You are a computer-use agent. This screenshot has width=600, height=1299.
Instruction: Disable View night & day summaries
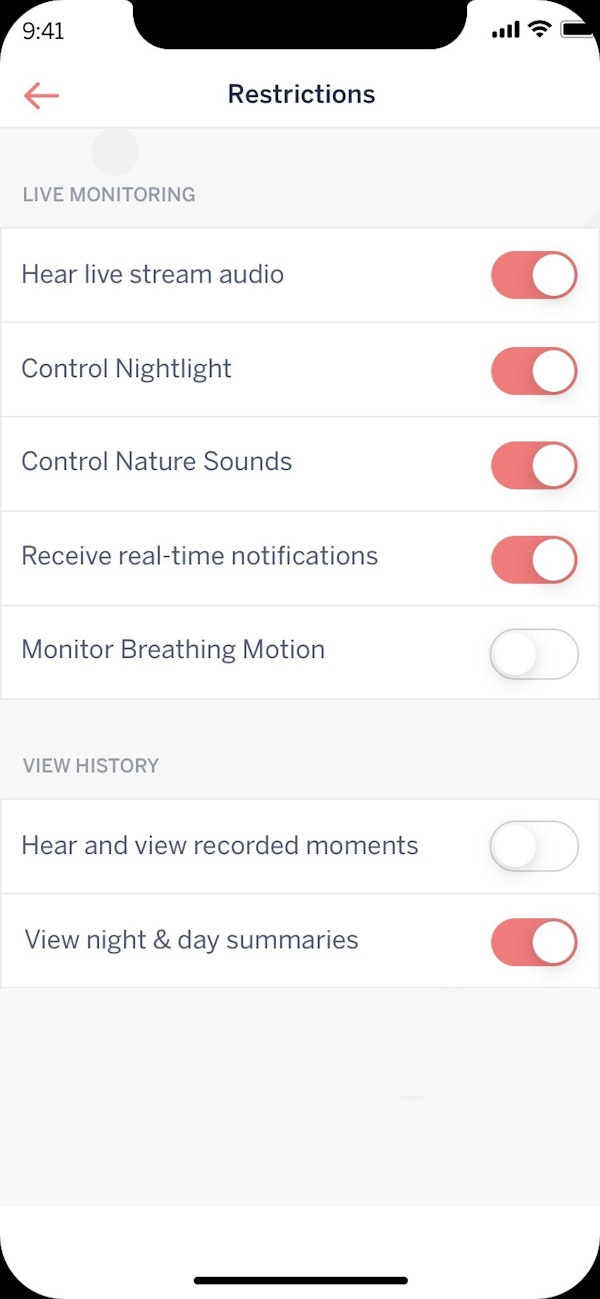534,941
